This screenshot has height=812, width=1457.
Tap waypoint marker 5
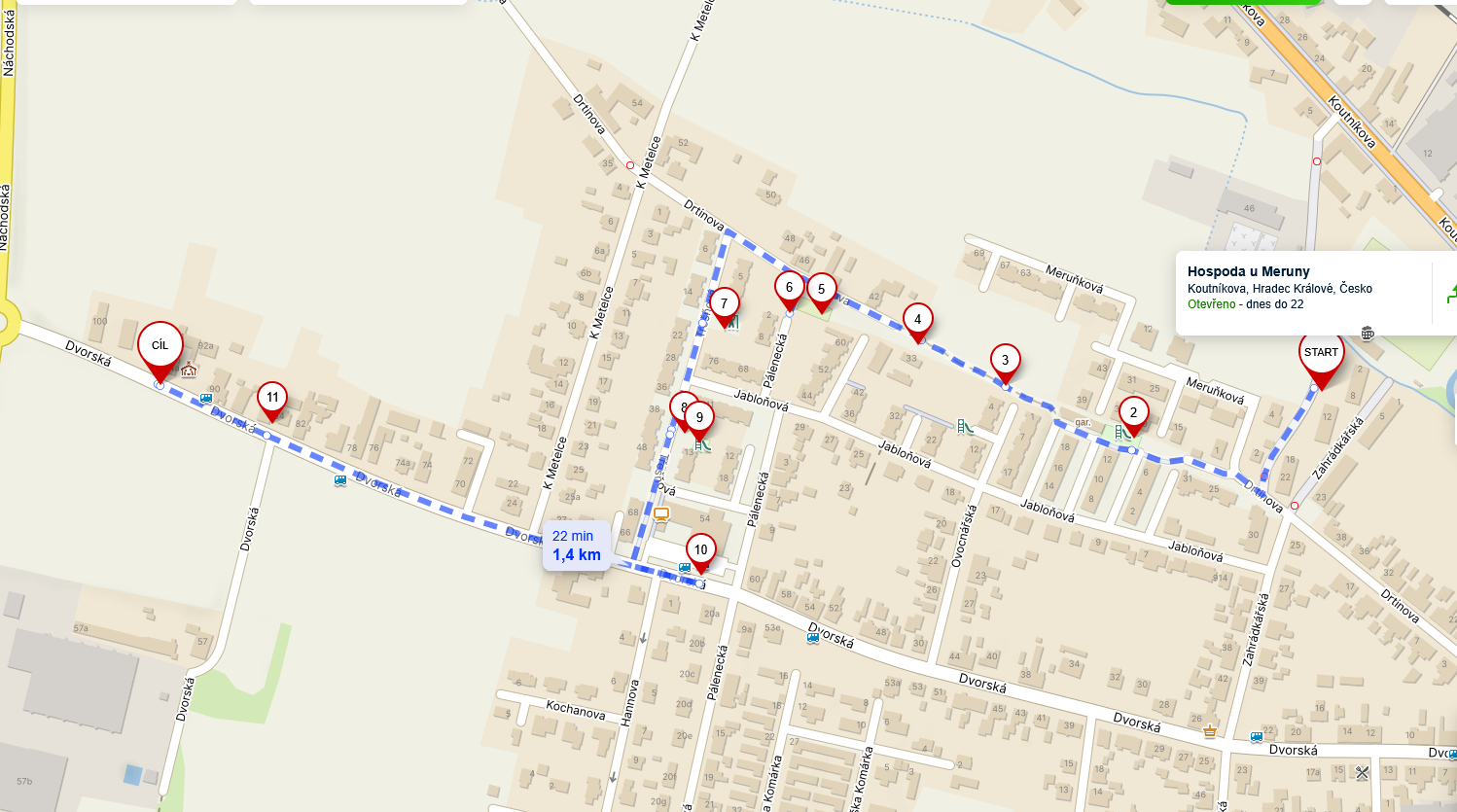(822, 290)
